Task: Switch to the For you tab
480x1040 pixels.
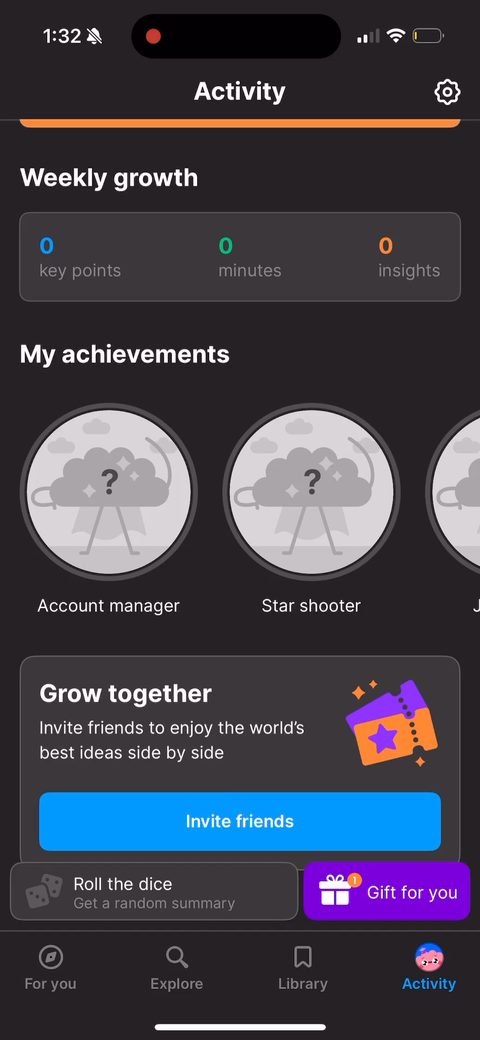Action: [x=50, y=968]
